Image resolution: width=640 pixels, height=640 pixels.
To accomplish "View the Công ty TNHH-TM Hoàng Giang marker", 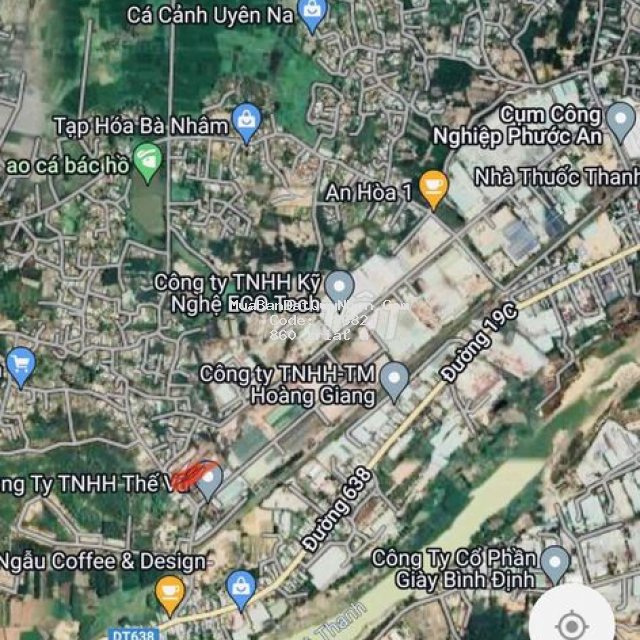I will (396, 379).
